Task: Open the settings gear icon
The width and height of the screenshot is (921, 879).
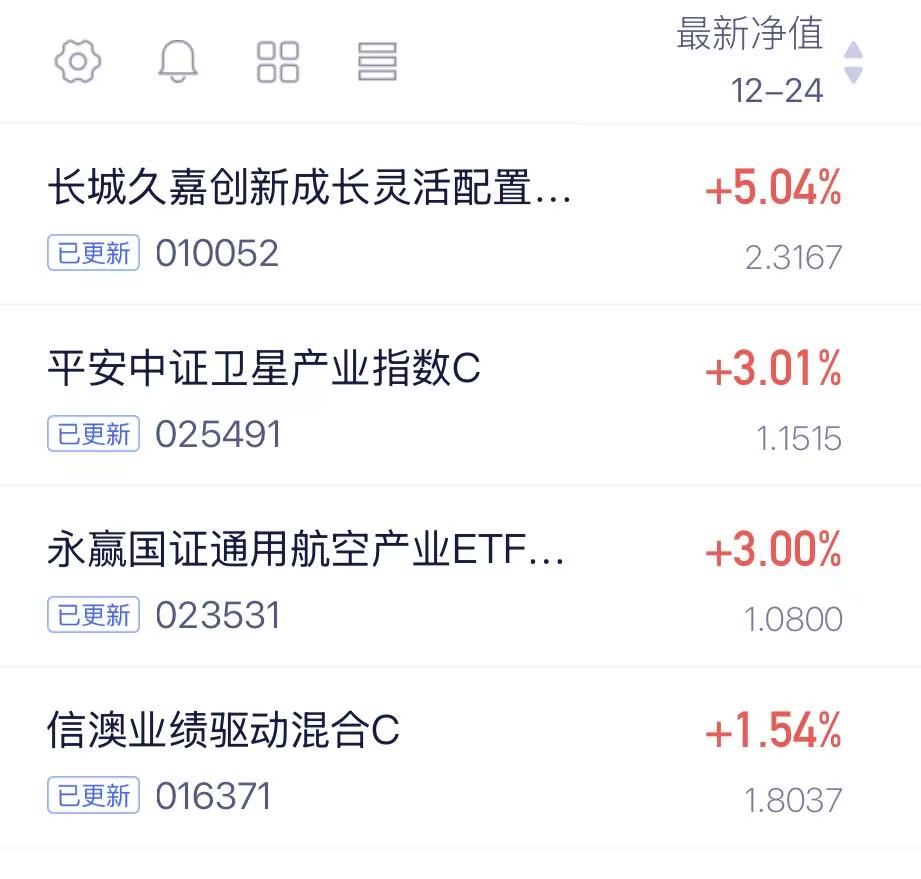Action: pyautogui.click(x=78, y=61)
